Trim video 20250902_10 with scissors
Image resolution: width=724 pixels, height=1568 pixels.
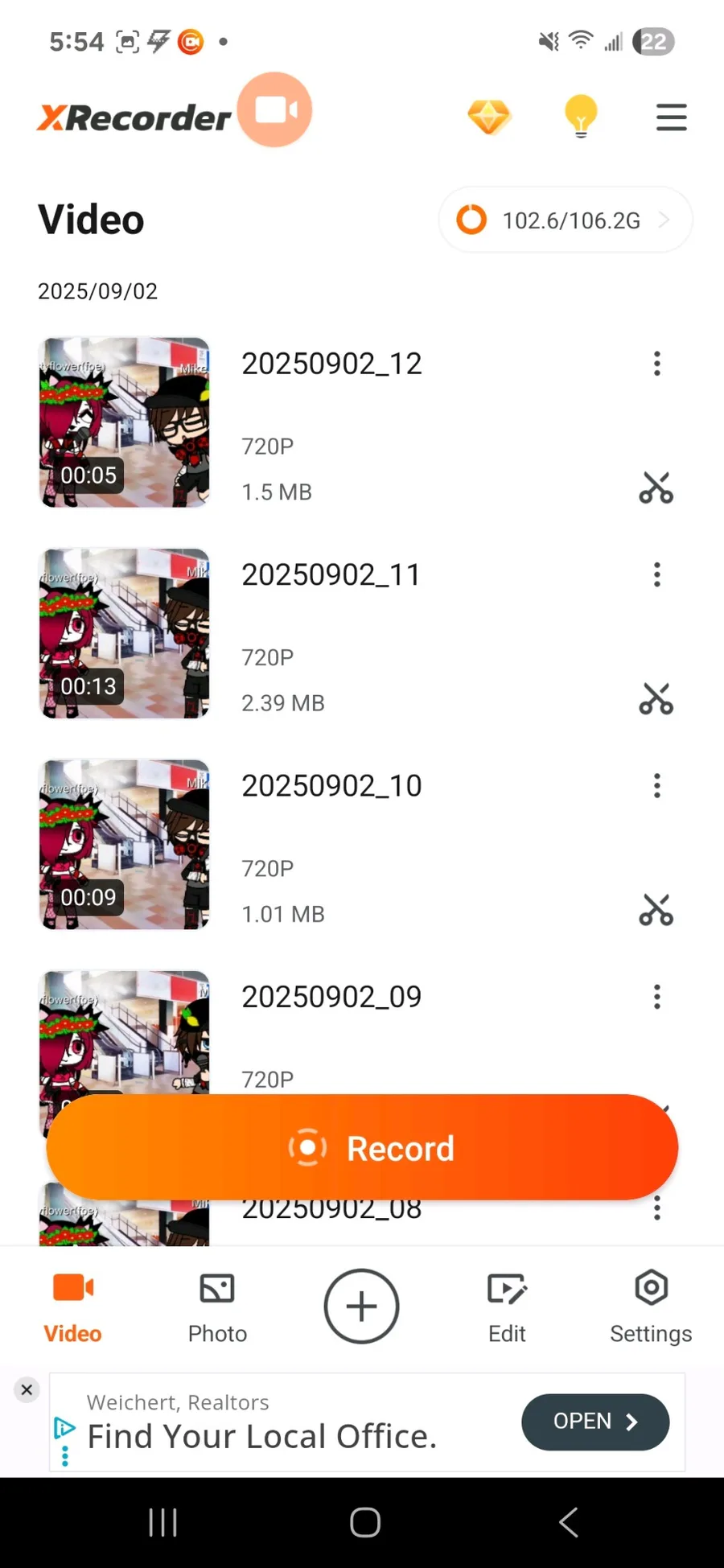click(x=656, y=910)
